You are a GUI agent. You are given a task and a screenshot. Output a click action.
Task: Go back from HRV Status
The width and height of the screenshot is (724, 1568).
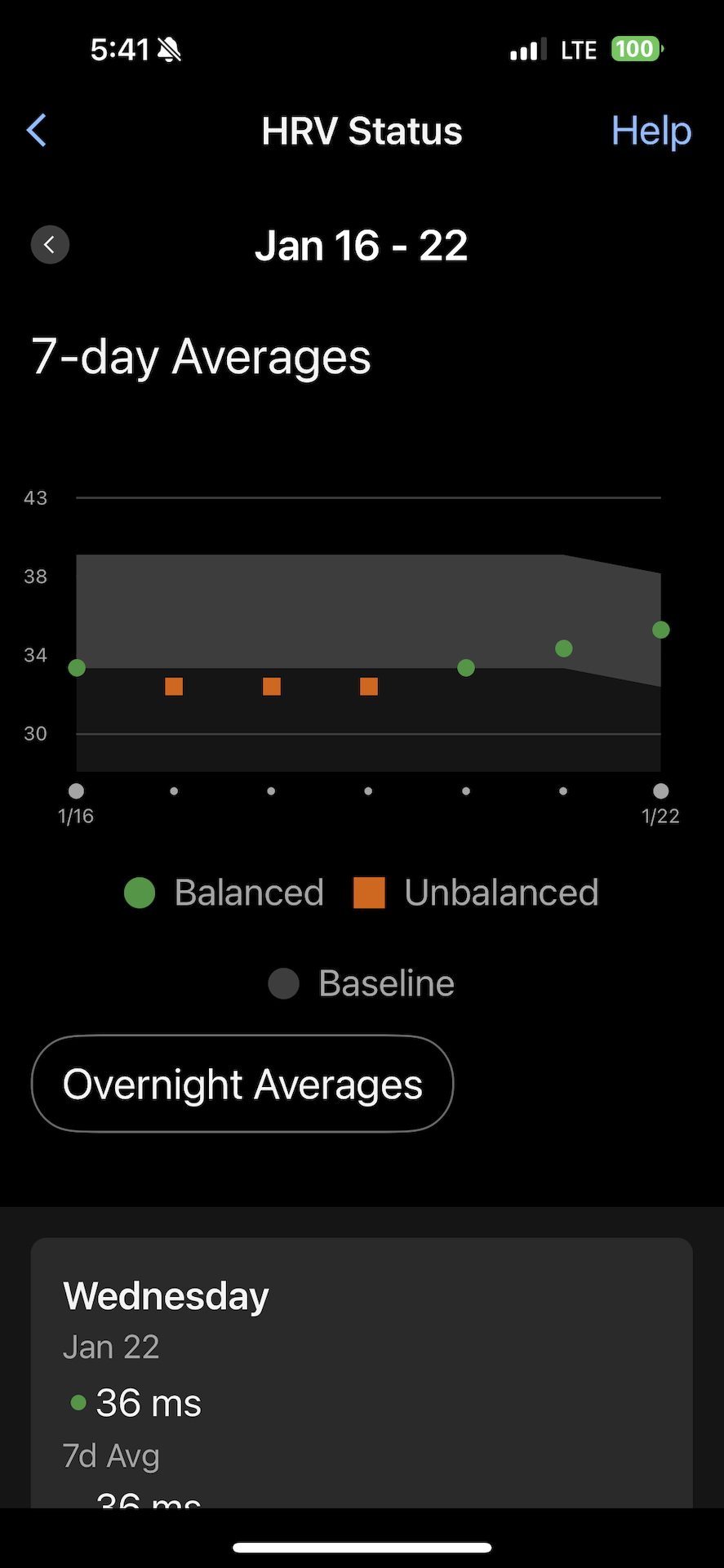click(37, 131)
